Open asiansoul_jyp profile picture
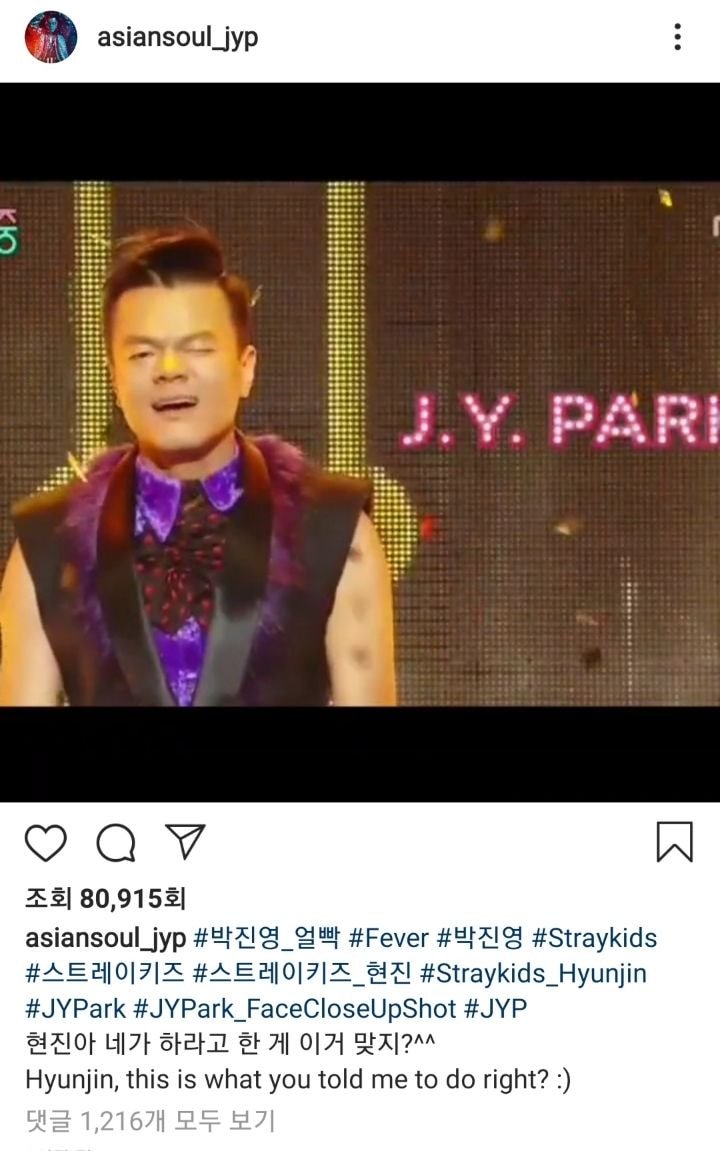The width and height of the screenshot is (720, 1151). coord(50,37)
